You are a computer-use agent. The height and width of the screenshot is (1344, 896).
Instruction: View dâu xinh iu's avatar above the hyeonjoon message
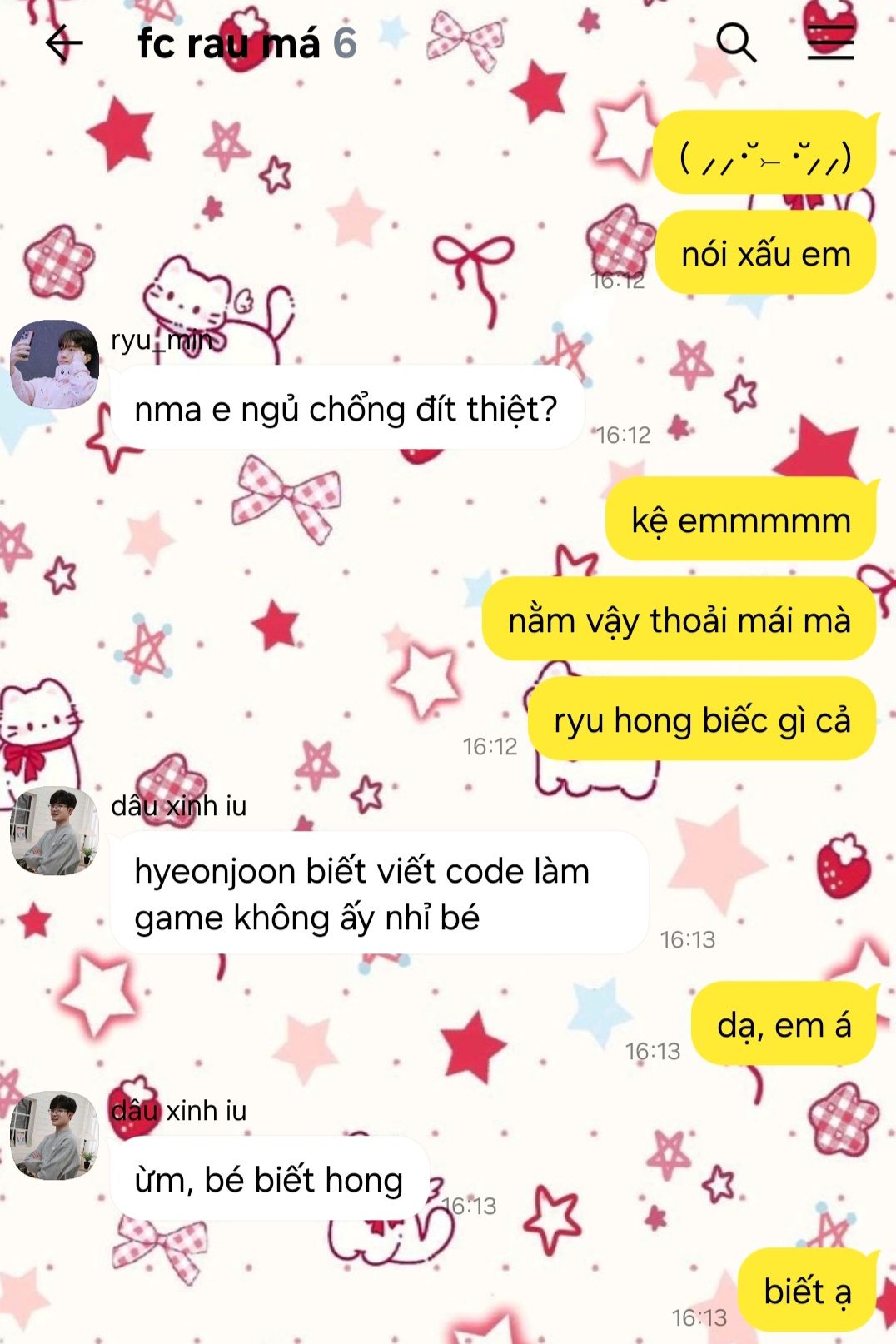coord(54,830)
